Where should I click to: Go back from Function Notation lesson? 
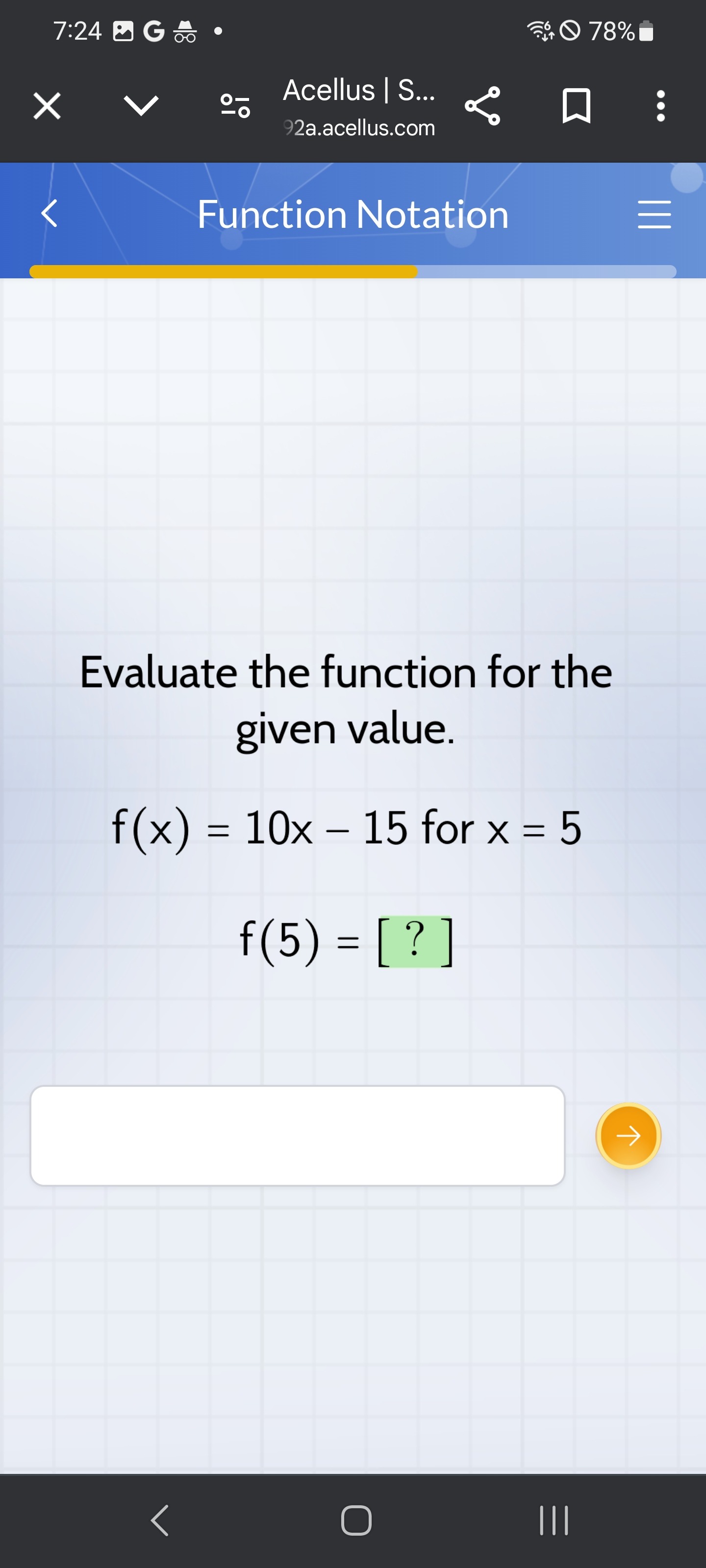click(50, 214)
